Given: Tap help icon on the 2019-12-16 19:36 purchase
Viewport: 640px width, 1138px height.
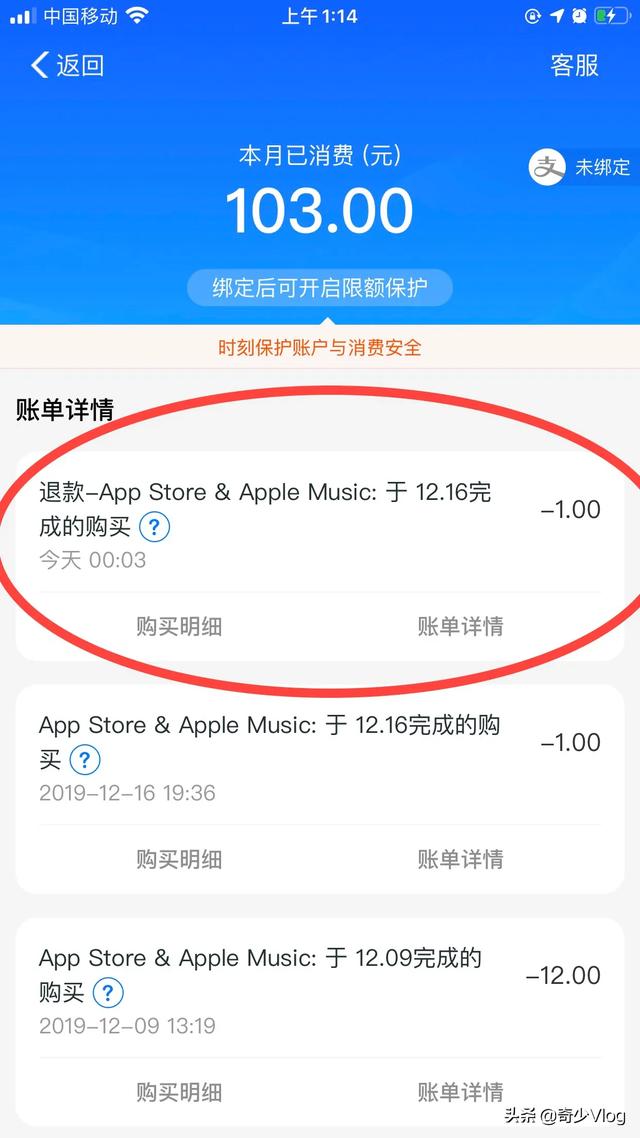Looking at the screenshot, I should [x=85, y=760].
